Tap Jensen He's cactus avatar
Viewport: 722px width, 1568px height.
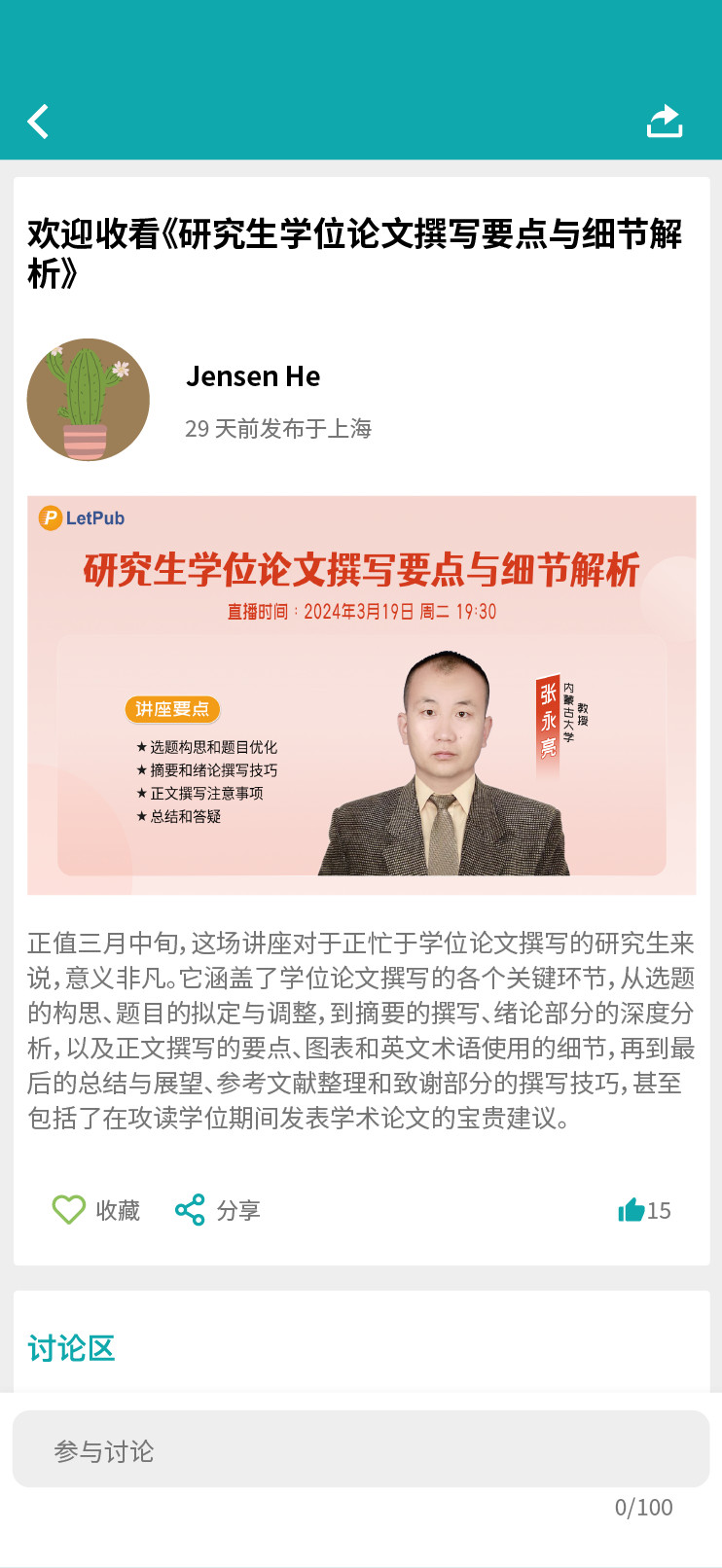(88, 399)
